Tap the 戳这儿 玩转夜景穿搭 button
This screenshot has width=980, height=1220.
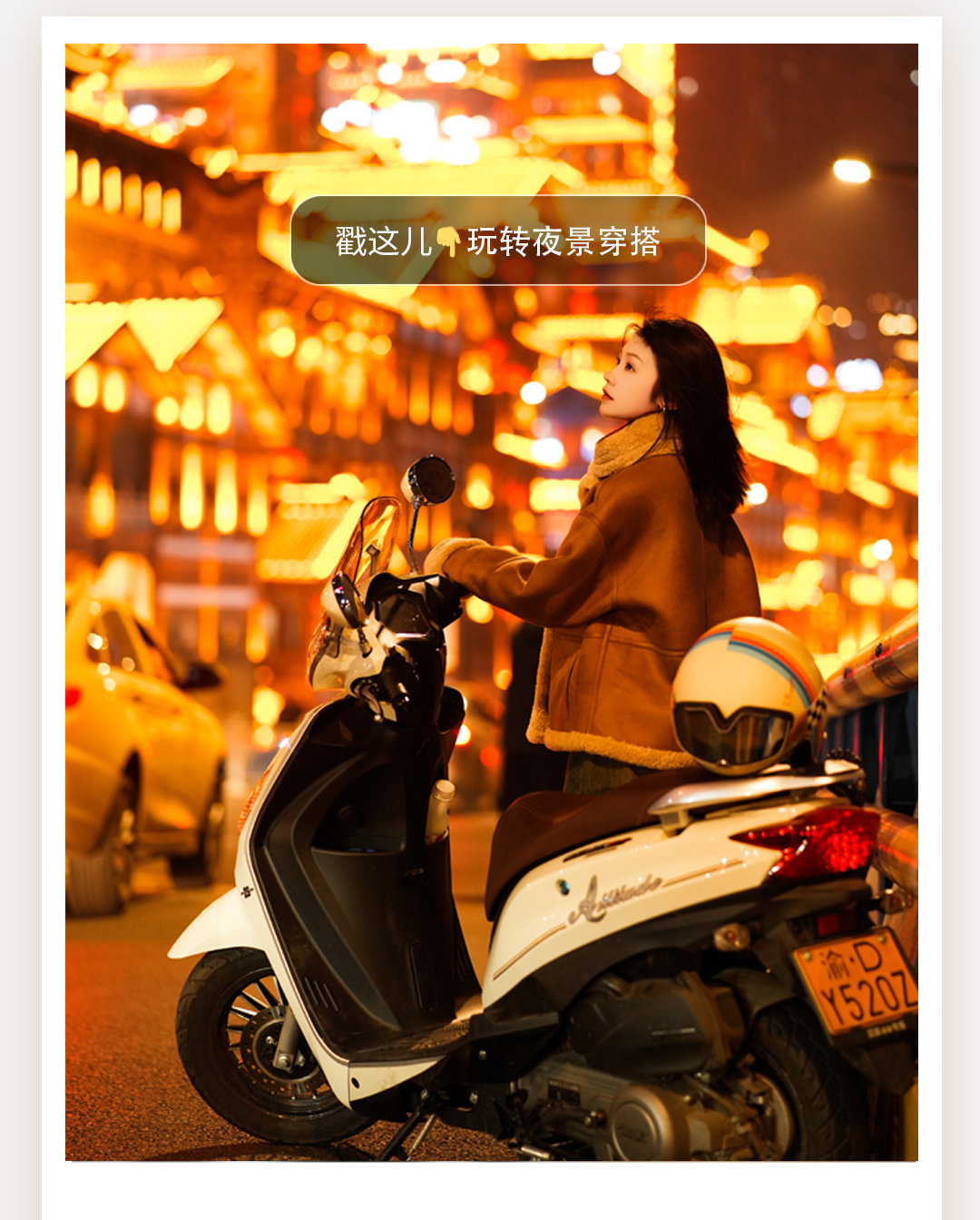pos(497,241)
